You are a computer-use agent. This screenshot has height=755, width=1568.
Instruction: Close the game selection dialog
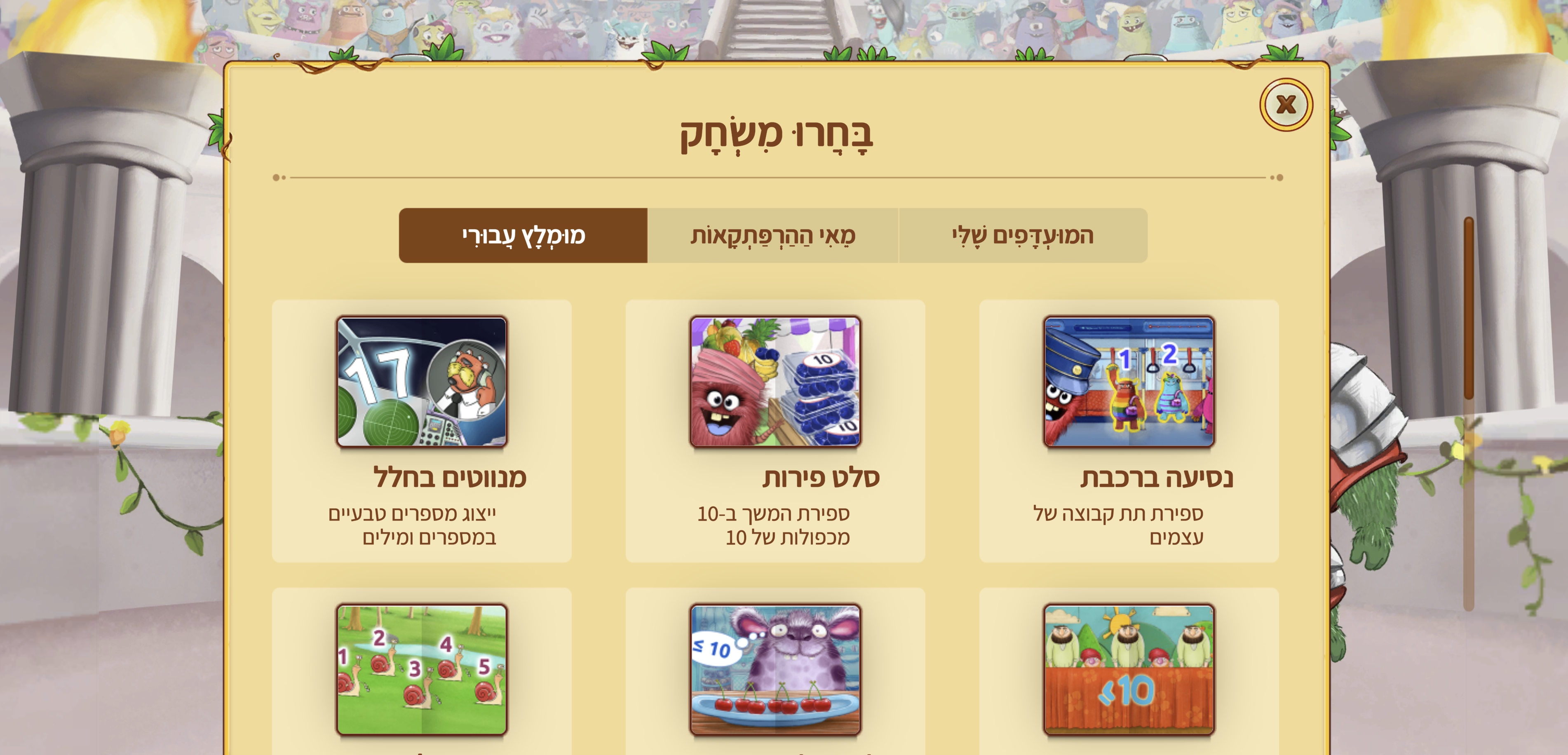click(1286, 105)
